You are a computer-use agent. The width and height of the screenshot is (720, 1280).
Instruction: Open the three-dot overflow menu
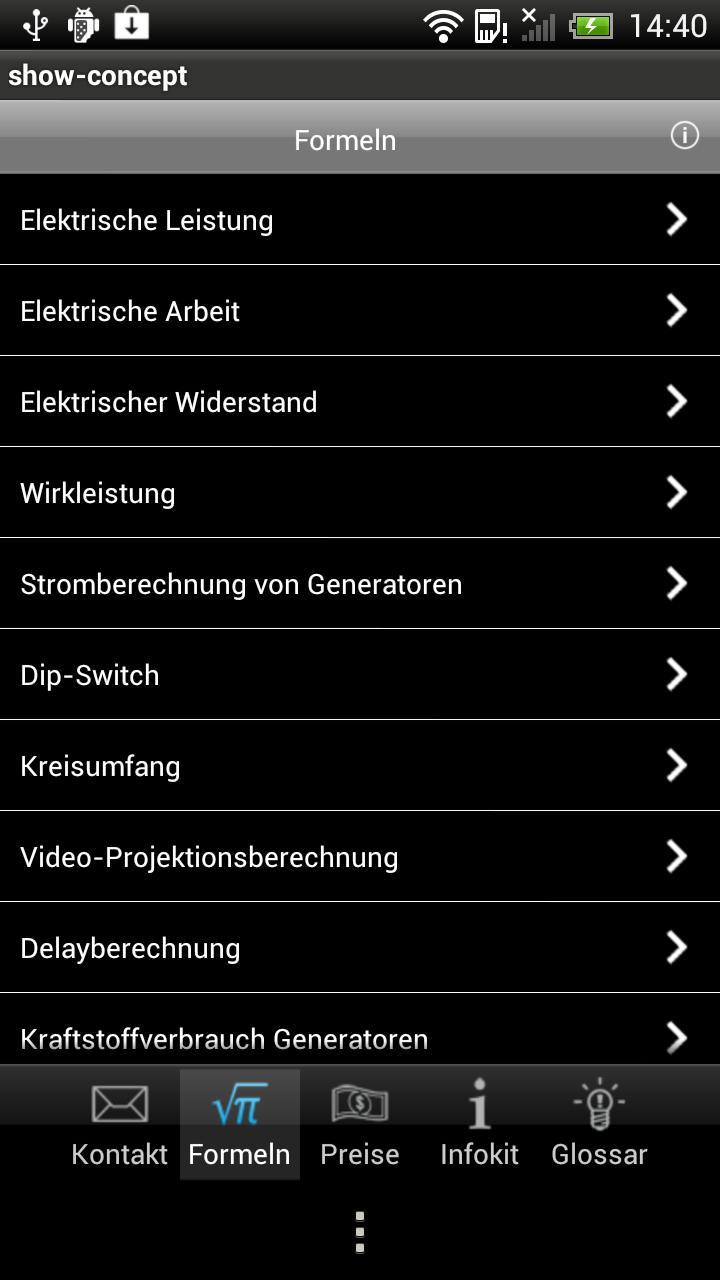tap(360, 1232)
